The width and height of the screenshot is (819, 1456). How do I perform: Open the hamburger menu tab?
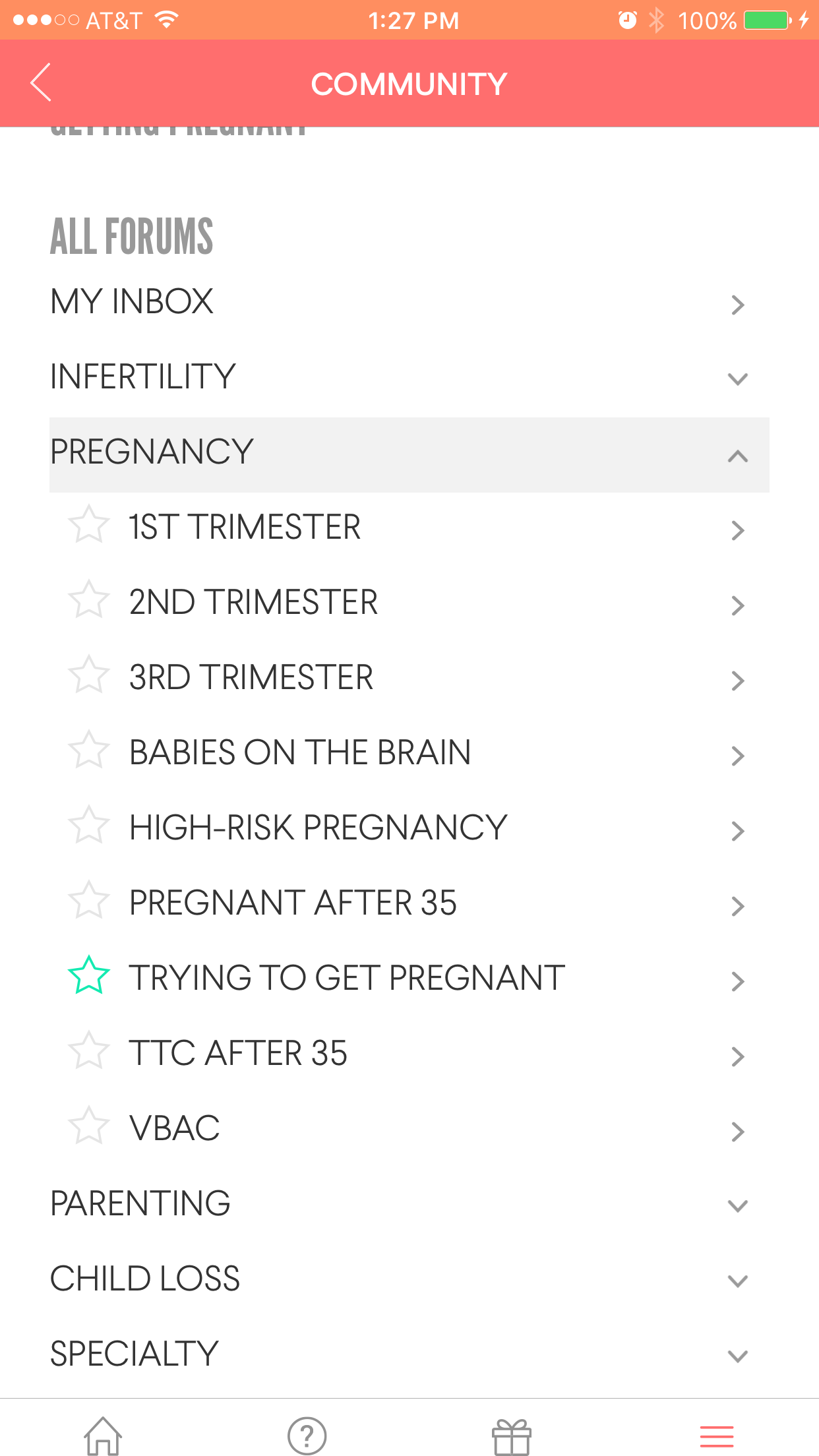tap(717, 1436)
